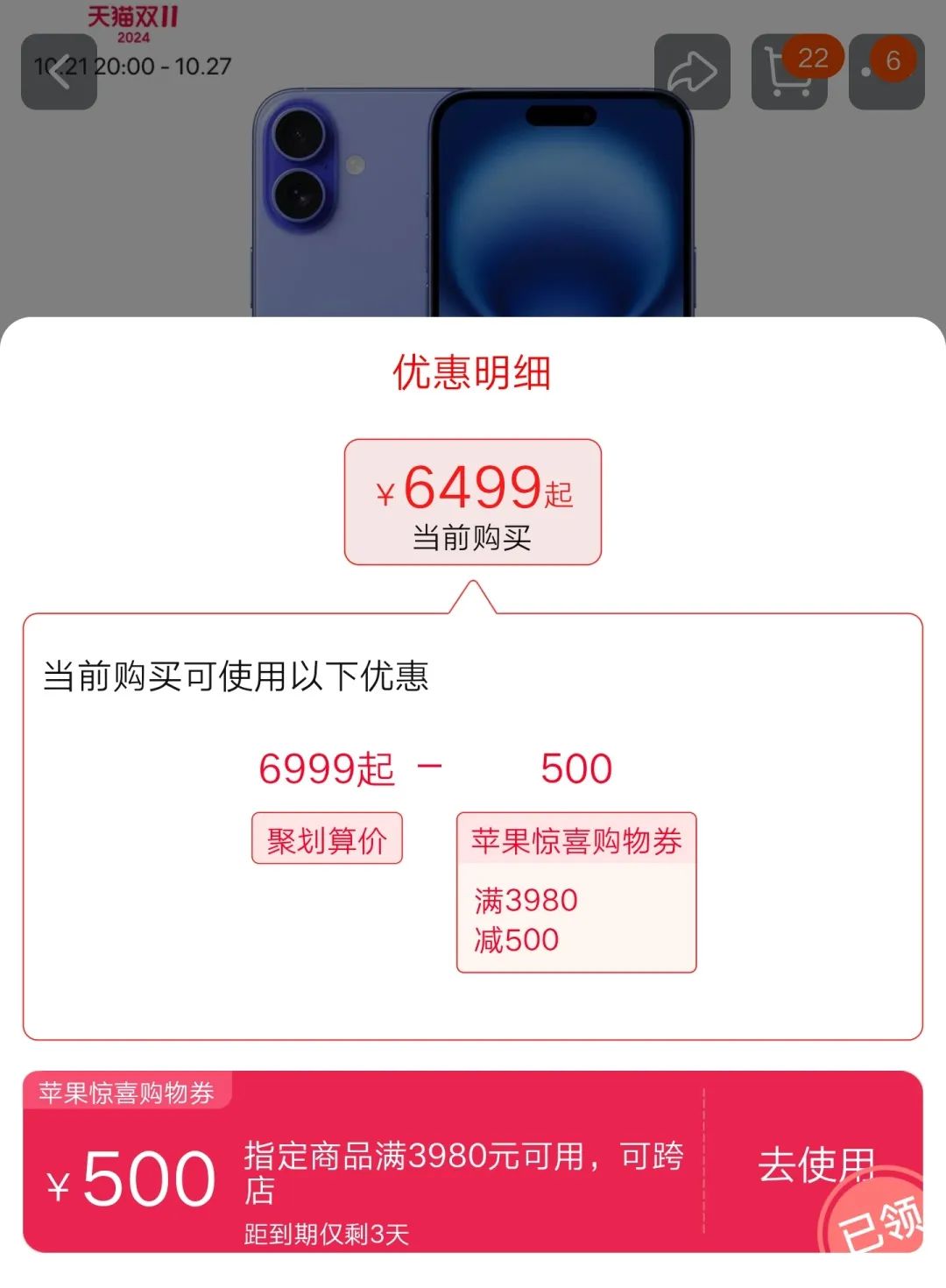Open the shopping cart

789,73
